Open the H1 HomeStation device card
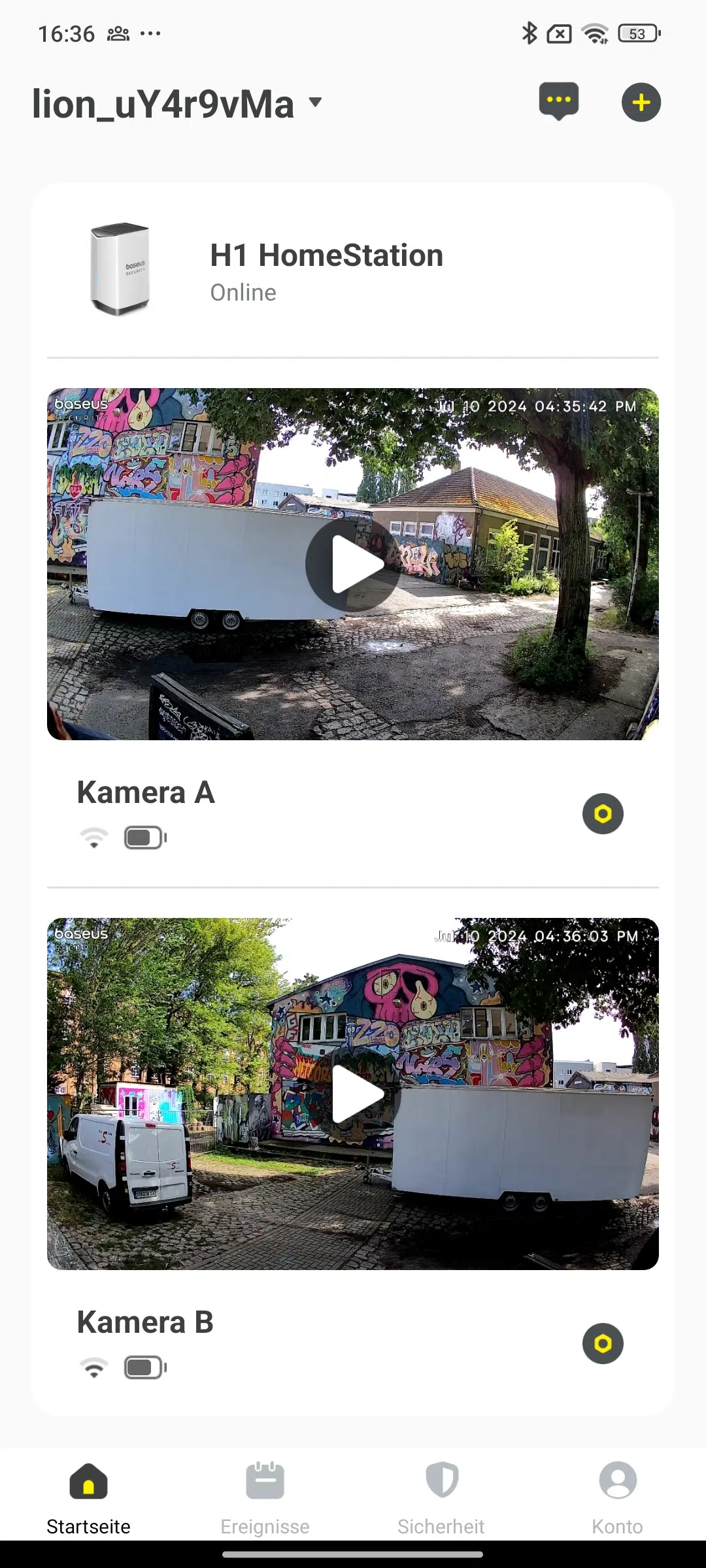This screenshot has height=1568, width=706. [x=353, y=270]
